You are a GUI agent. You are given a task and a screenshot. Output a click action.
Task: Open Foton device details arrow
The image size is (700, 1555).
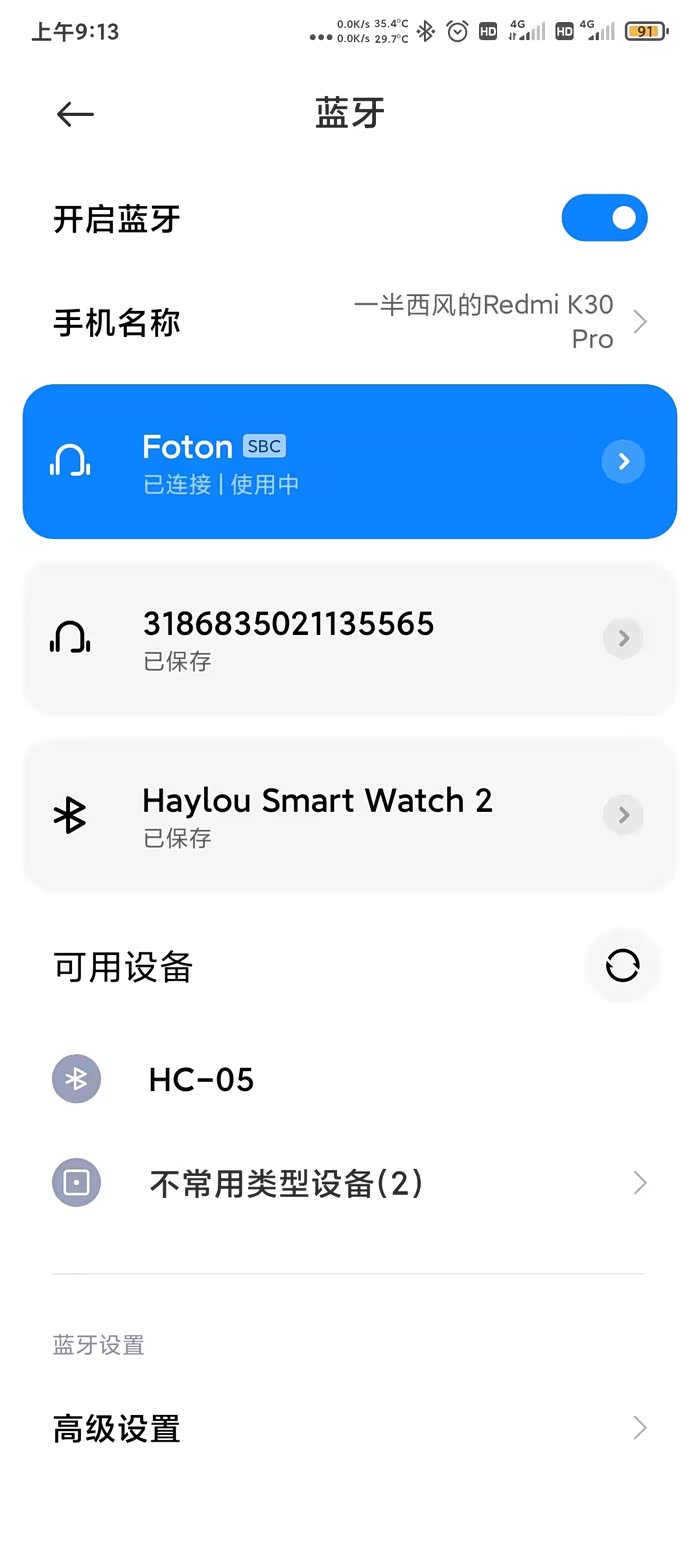623,462
